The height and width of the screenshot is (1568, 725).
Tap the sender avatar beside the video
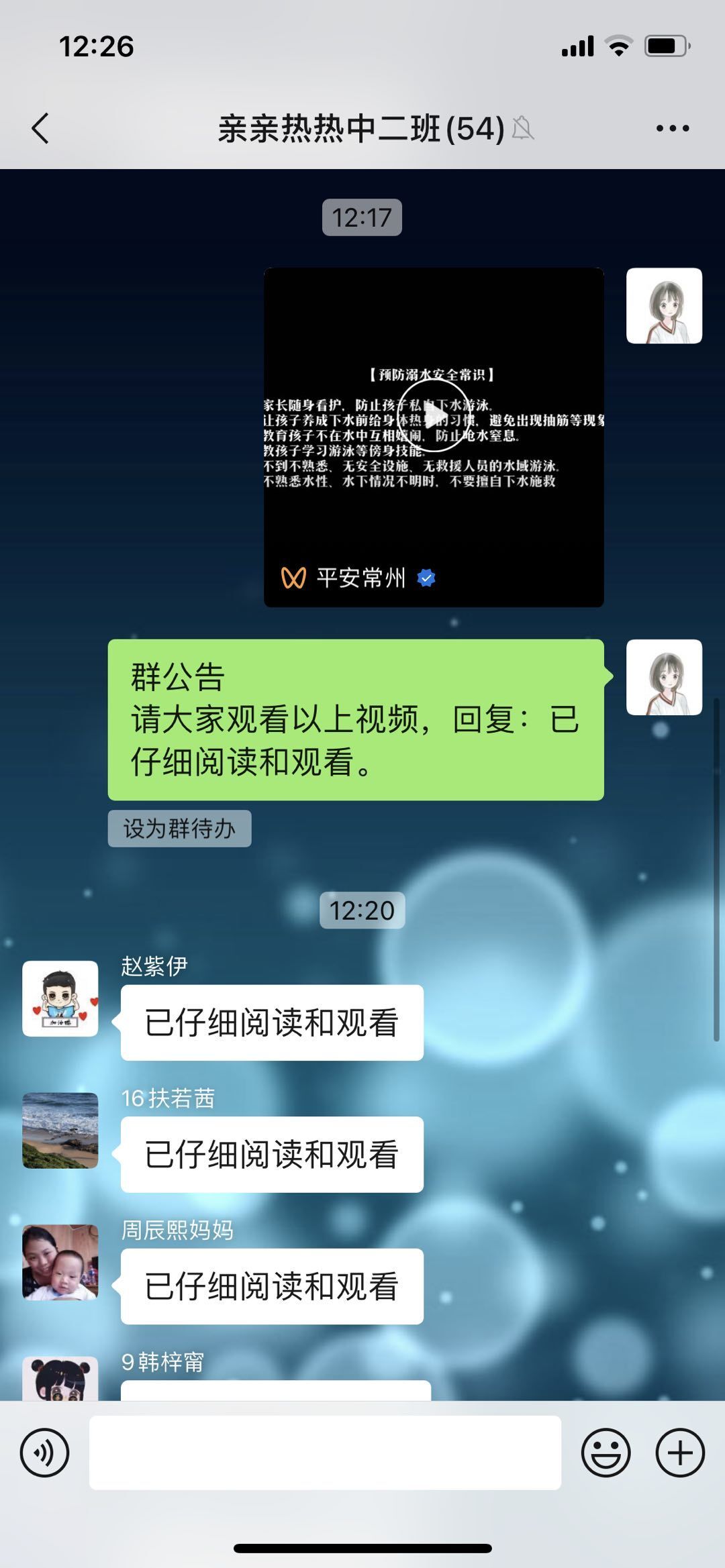tap(664, 306)
